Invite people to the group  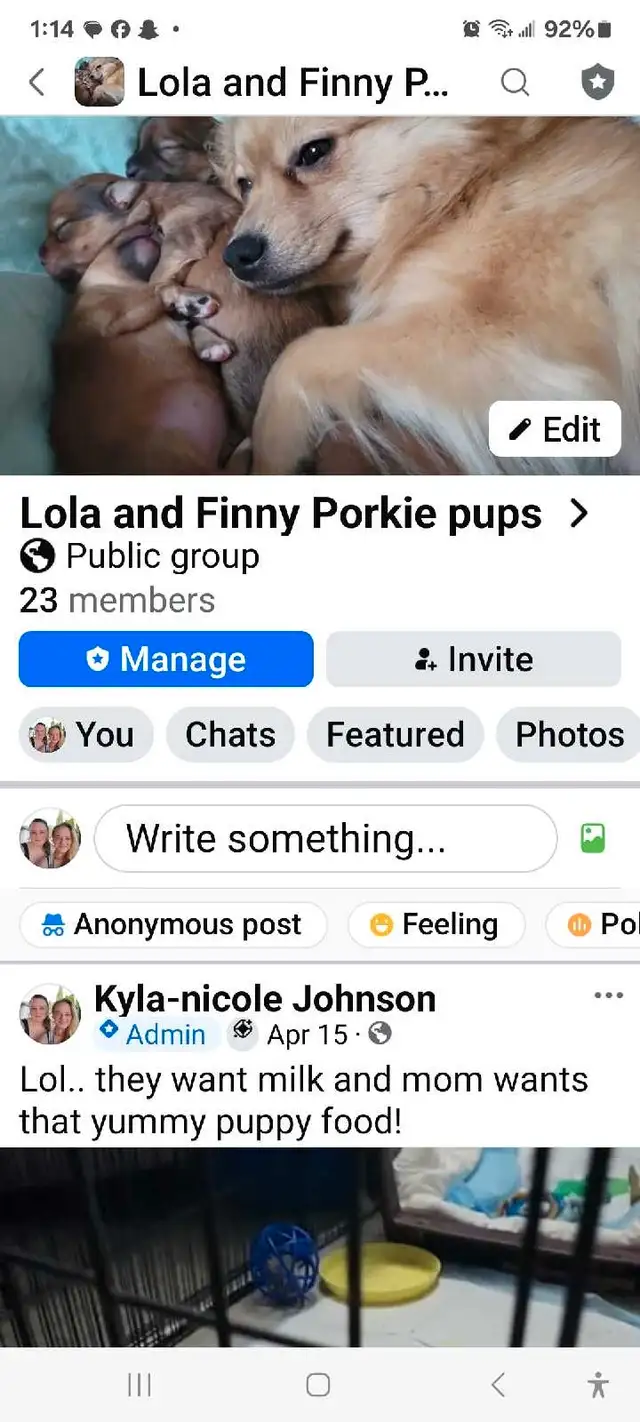coord(474,659)
